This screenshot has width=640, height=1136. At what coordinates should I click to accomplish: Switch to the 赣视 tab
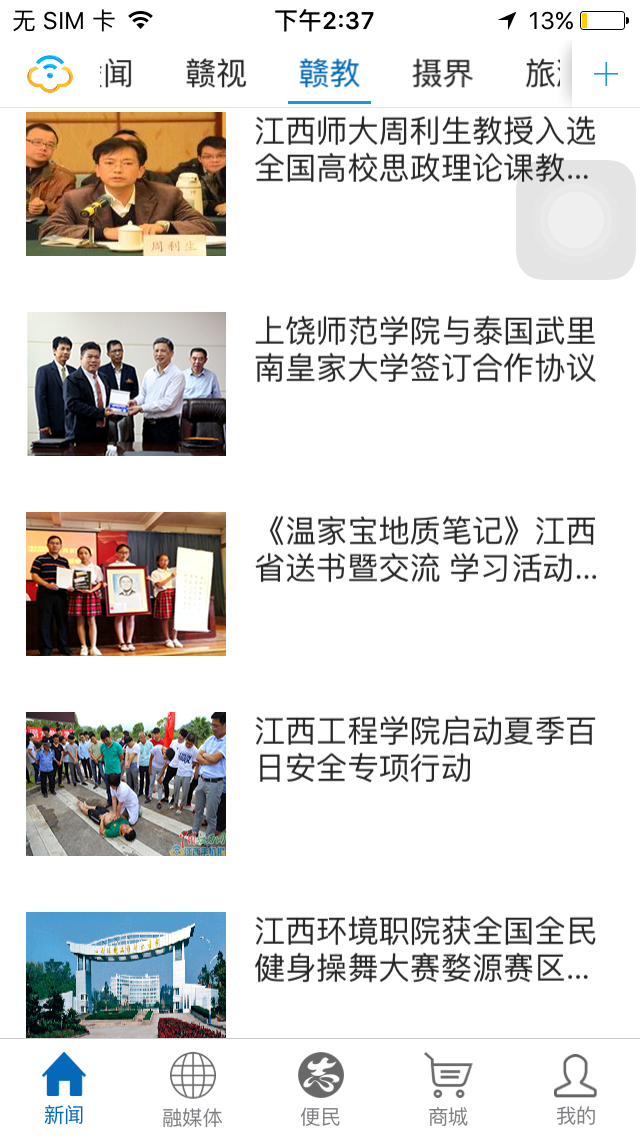click(x=216, y=74)
